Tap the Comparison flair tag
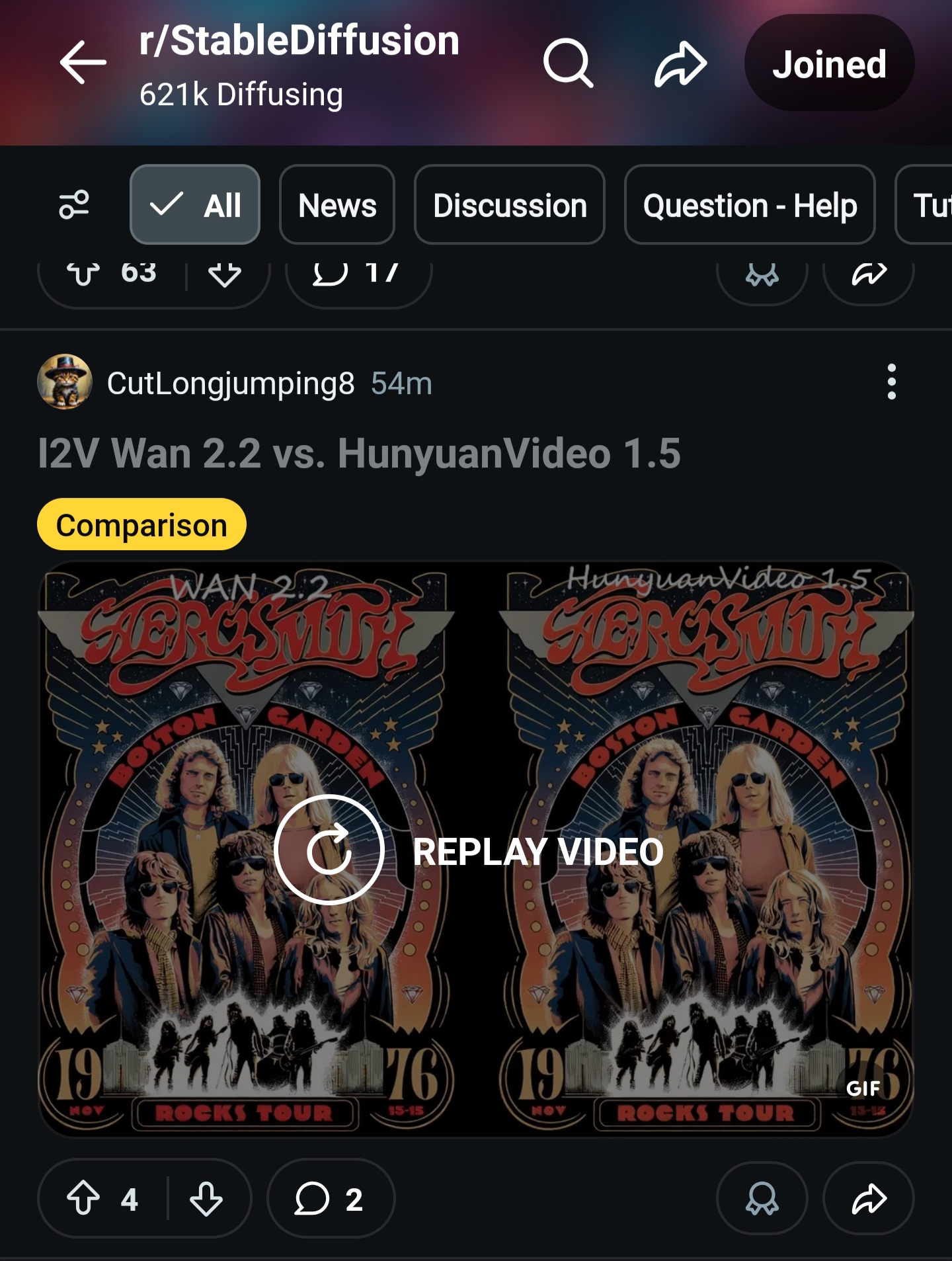This screenshot has width=952, height=1261. (x=141, y=525)
